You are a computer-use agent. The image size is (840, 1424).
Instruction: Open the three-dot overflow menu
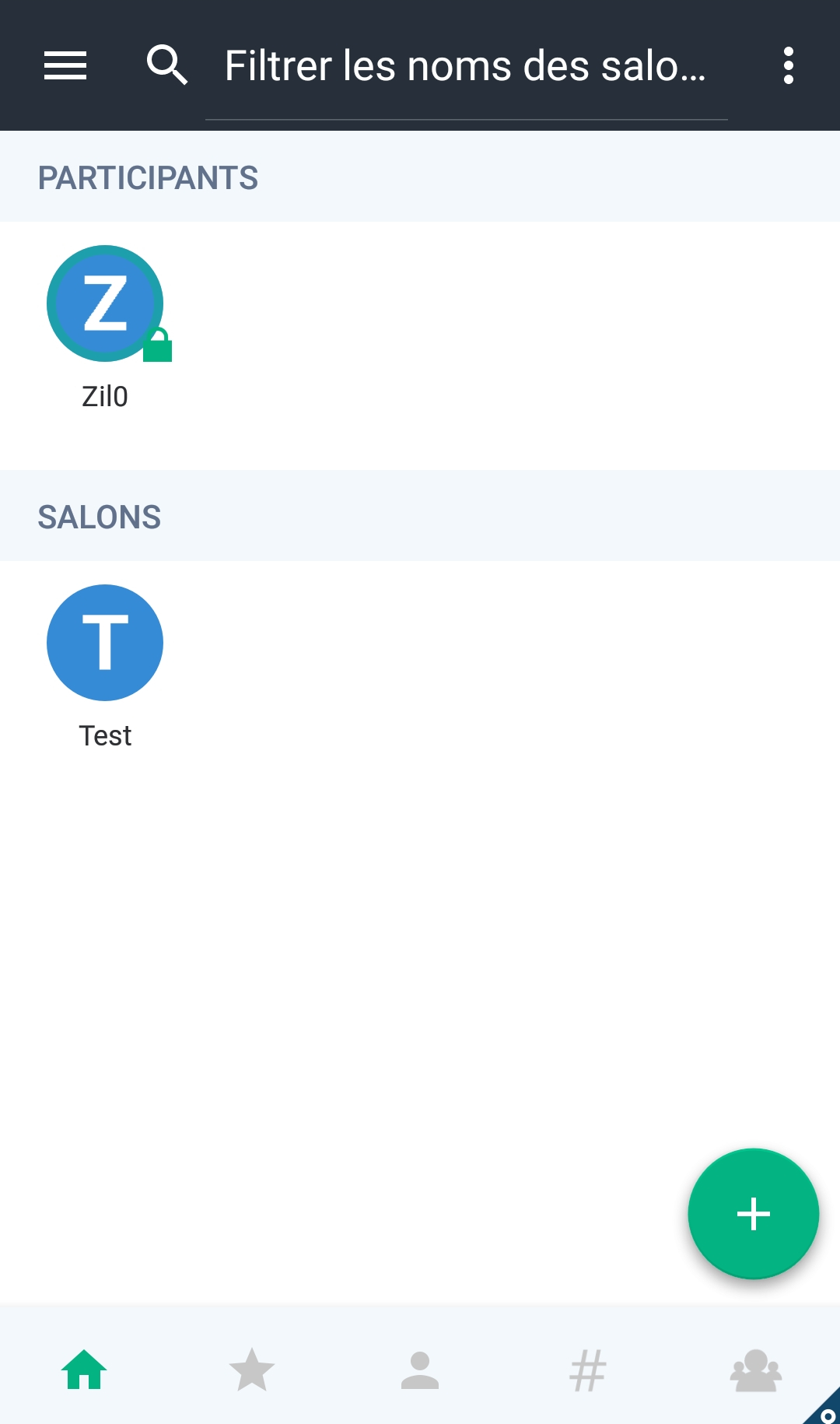pos(788,65)
